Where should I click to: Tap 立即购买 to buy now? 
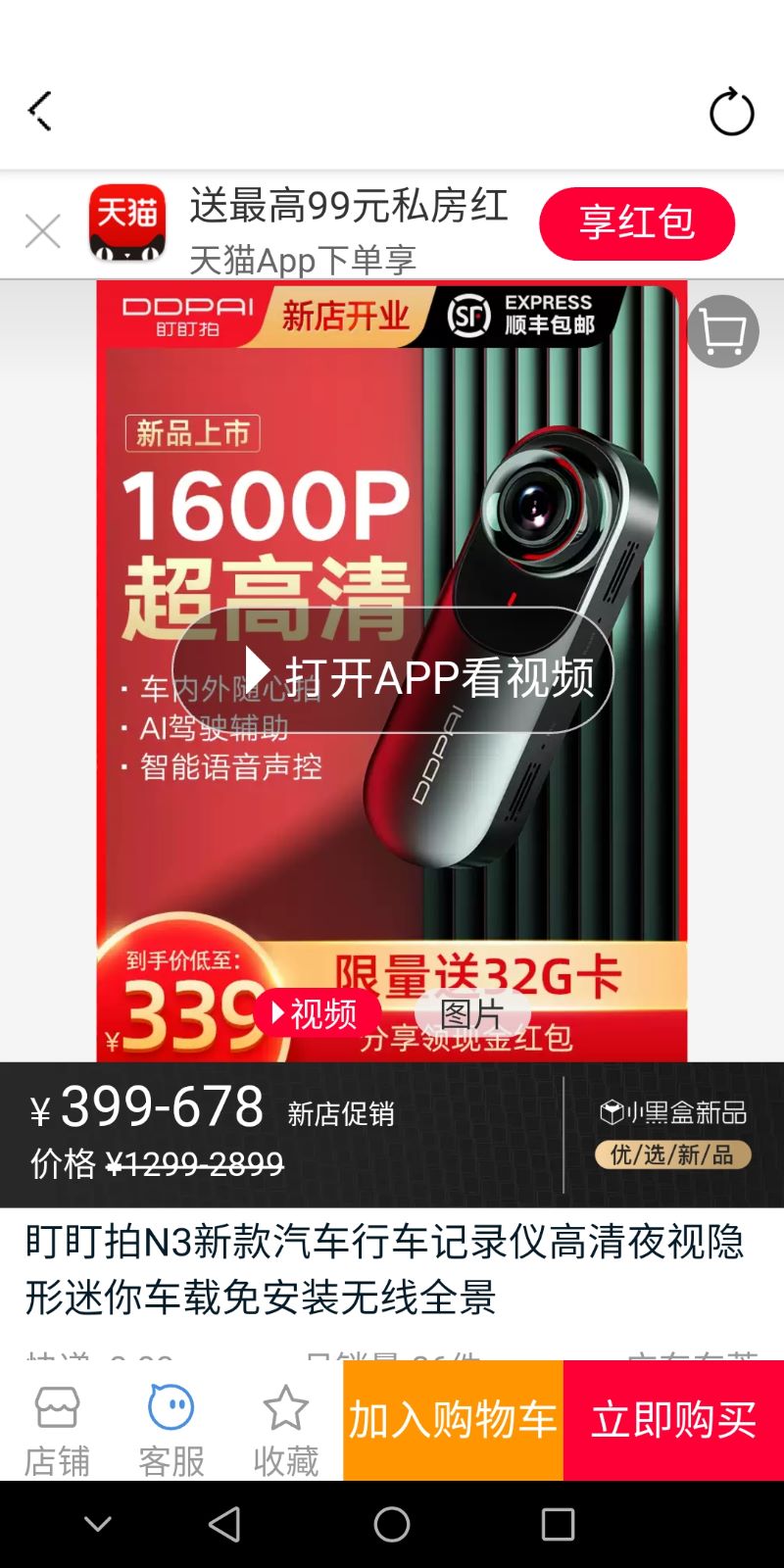(673, 1420)
